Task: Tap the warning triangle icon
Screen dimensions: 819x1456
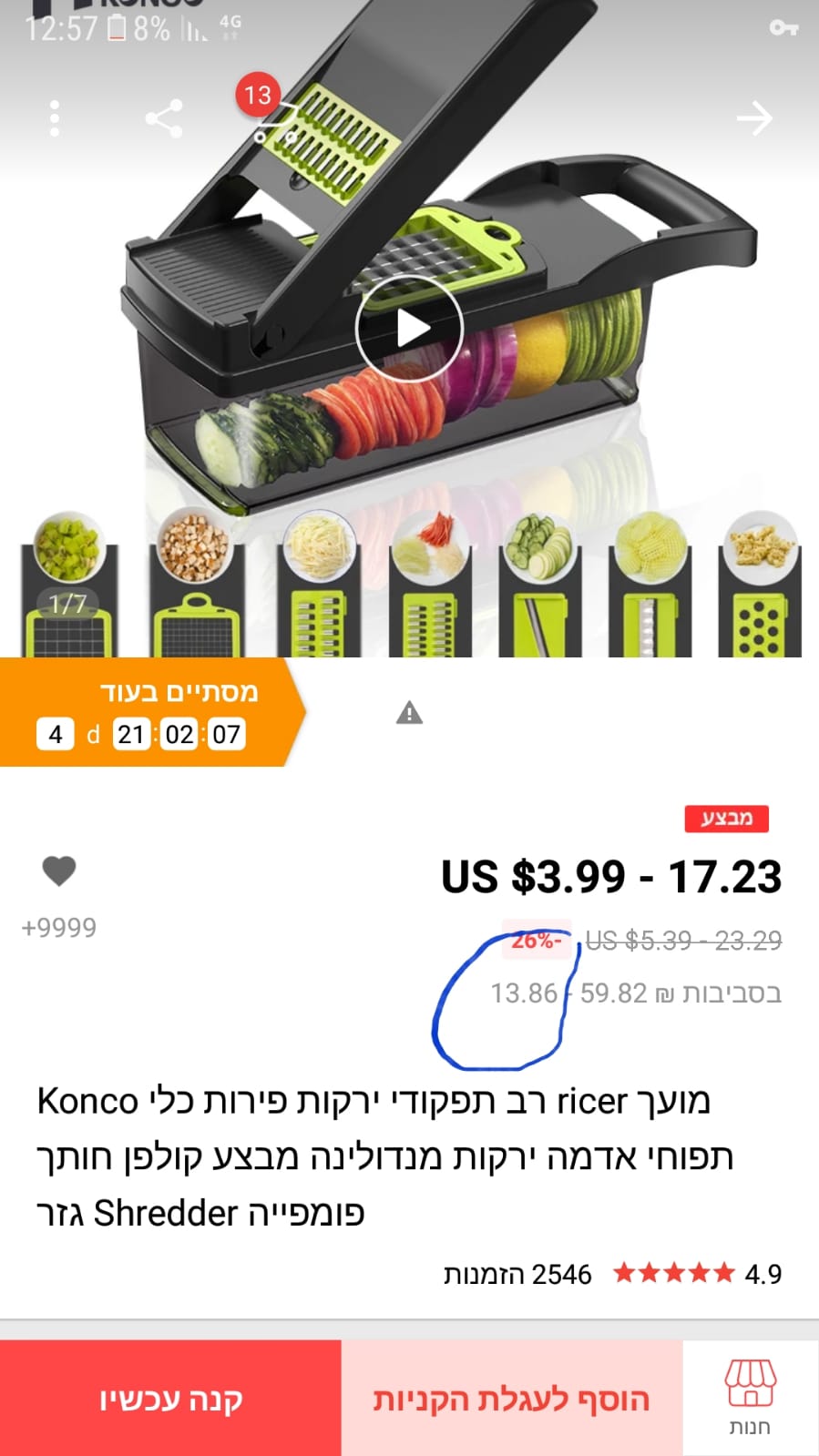Action: click(410, 713)
